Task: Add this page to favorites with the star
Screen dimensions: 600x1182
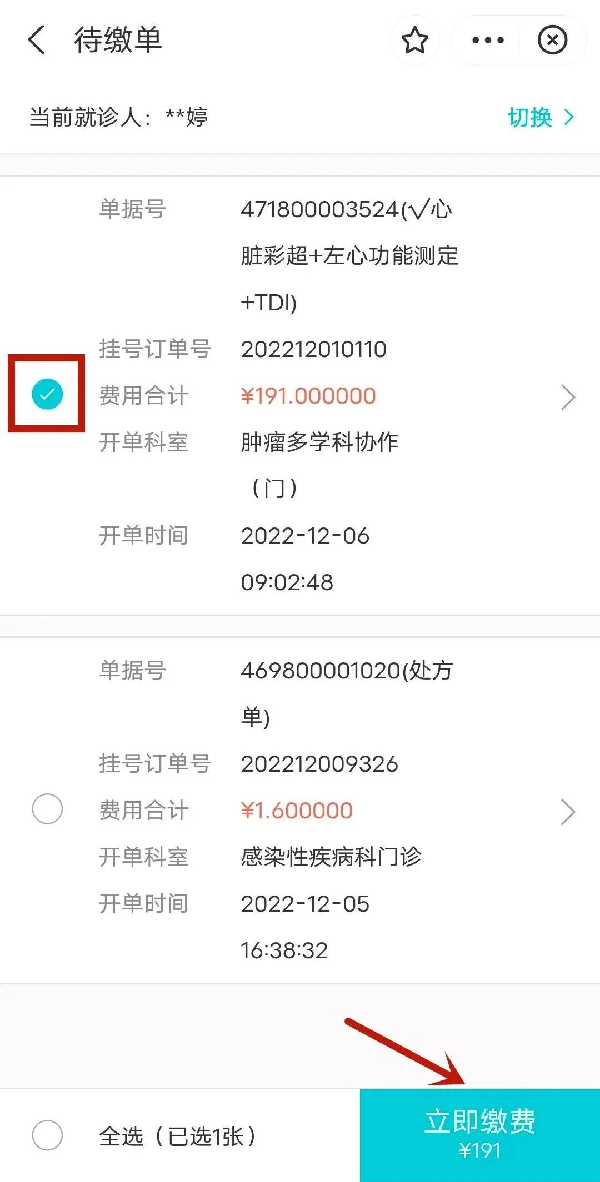Action: tap(414, 40)
